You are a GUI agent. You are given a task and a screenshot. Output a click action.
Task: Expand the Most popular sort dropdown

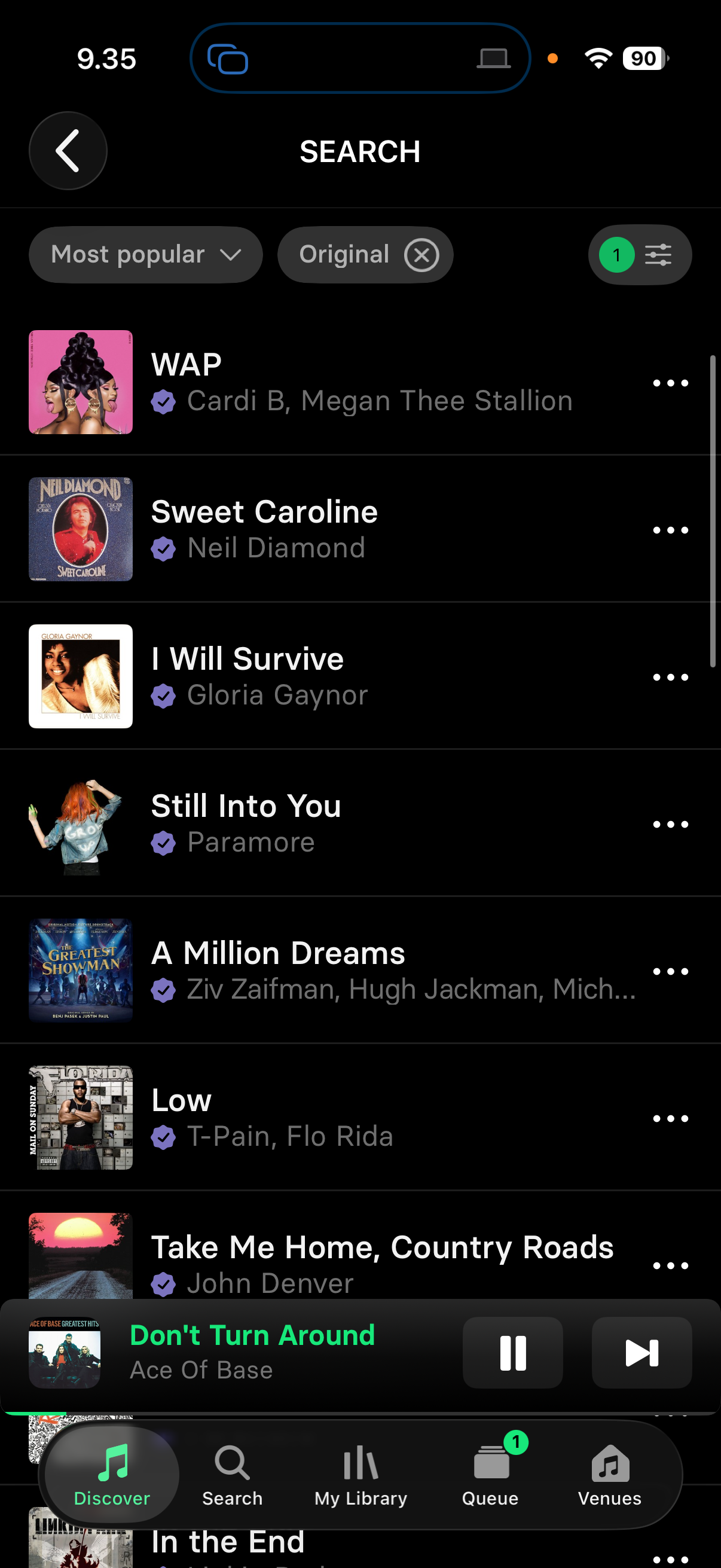(145, 254)
